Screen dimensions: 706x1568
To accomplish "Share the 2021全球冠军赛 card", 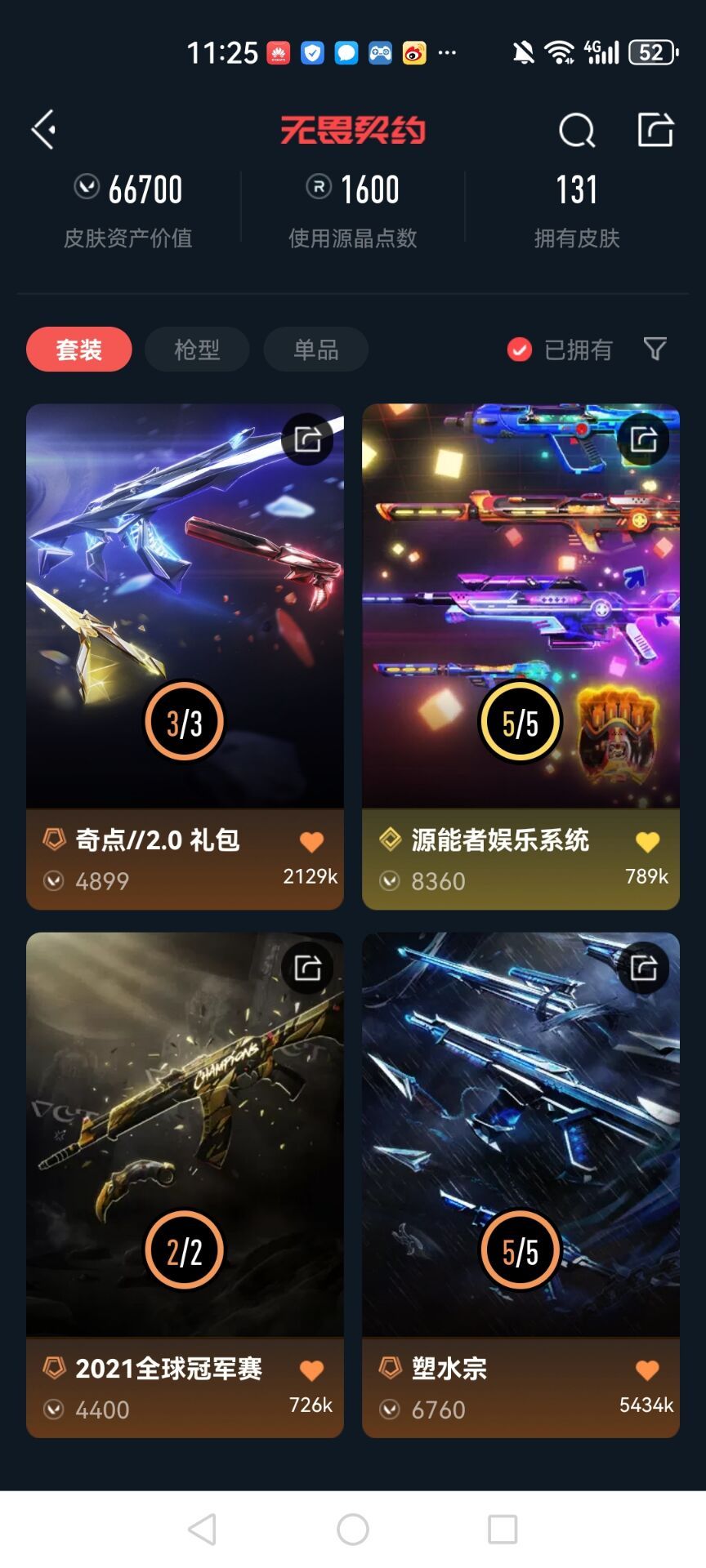I will point(307,968).
